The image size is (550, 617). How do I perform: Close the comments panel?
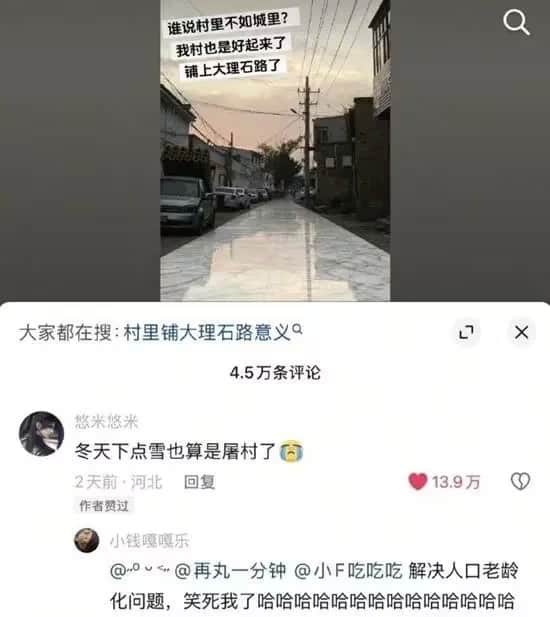point(522,332)
